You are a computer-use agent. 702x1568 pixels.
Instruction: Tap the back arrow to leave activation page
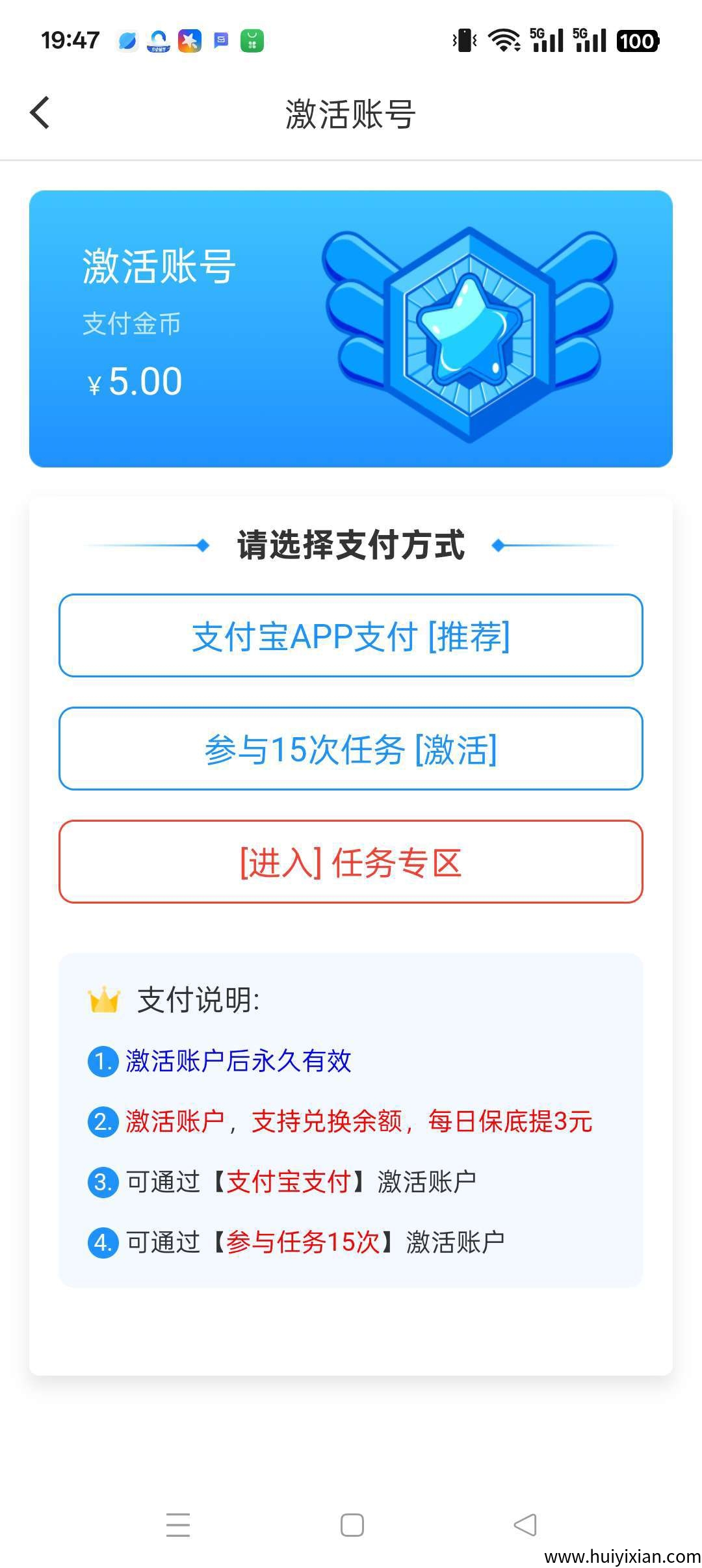(40, 112)
